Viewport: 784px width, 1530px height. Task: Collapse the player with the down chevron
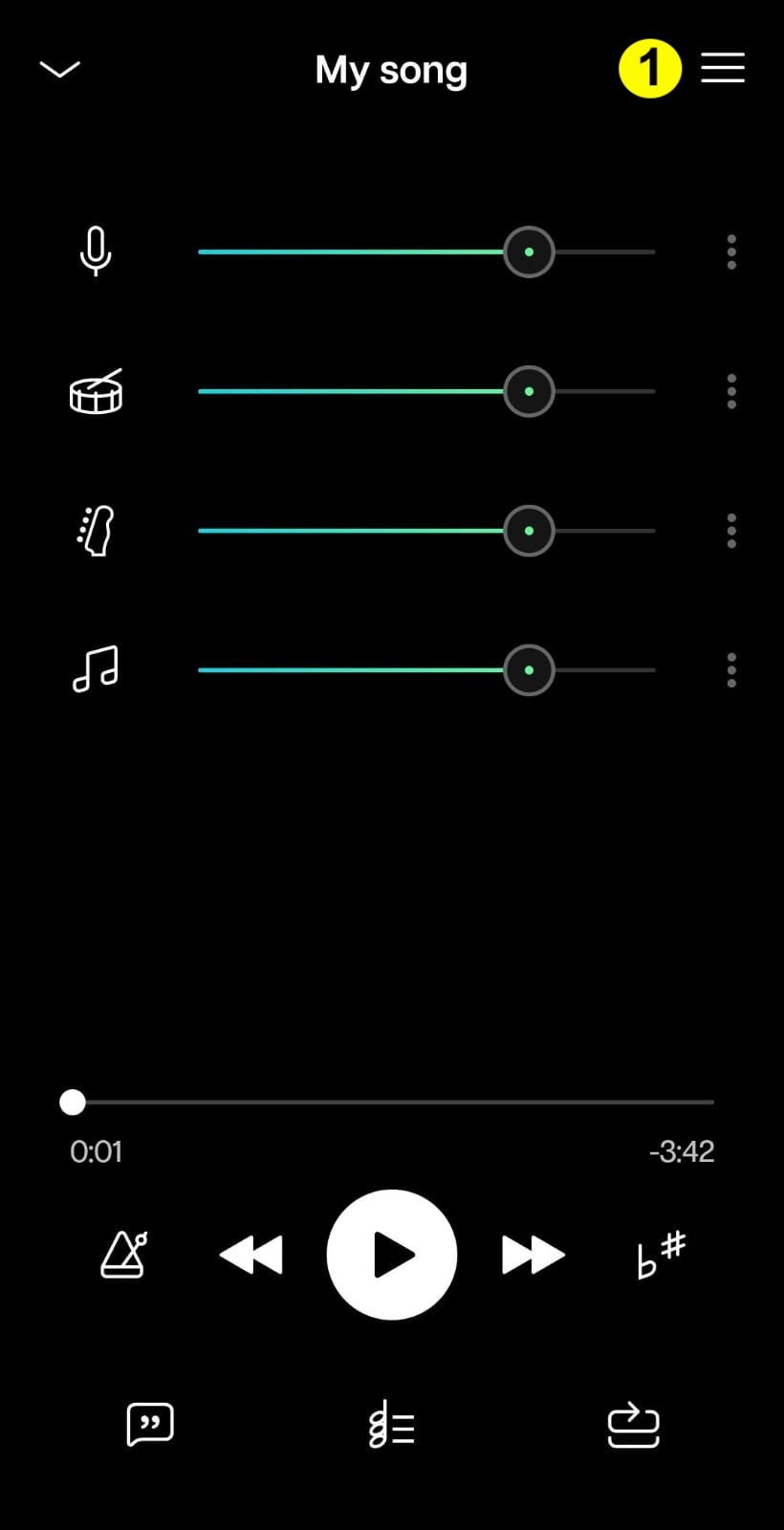(59, 70)
